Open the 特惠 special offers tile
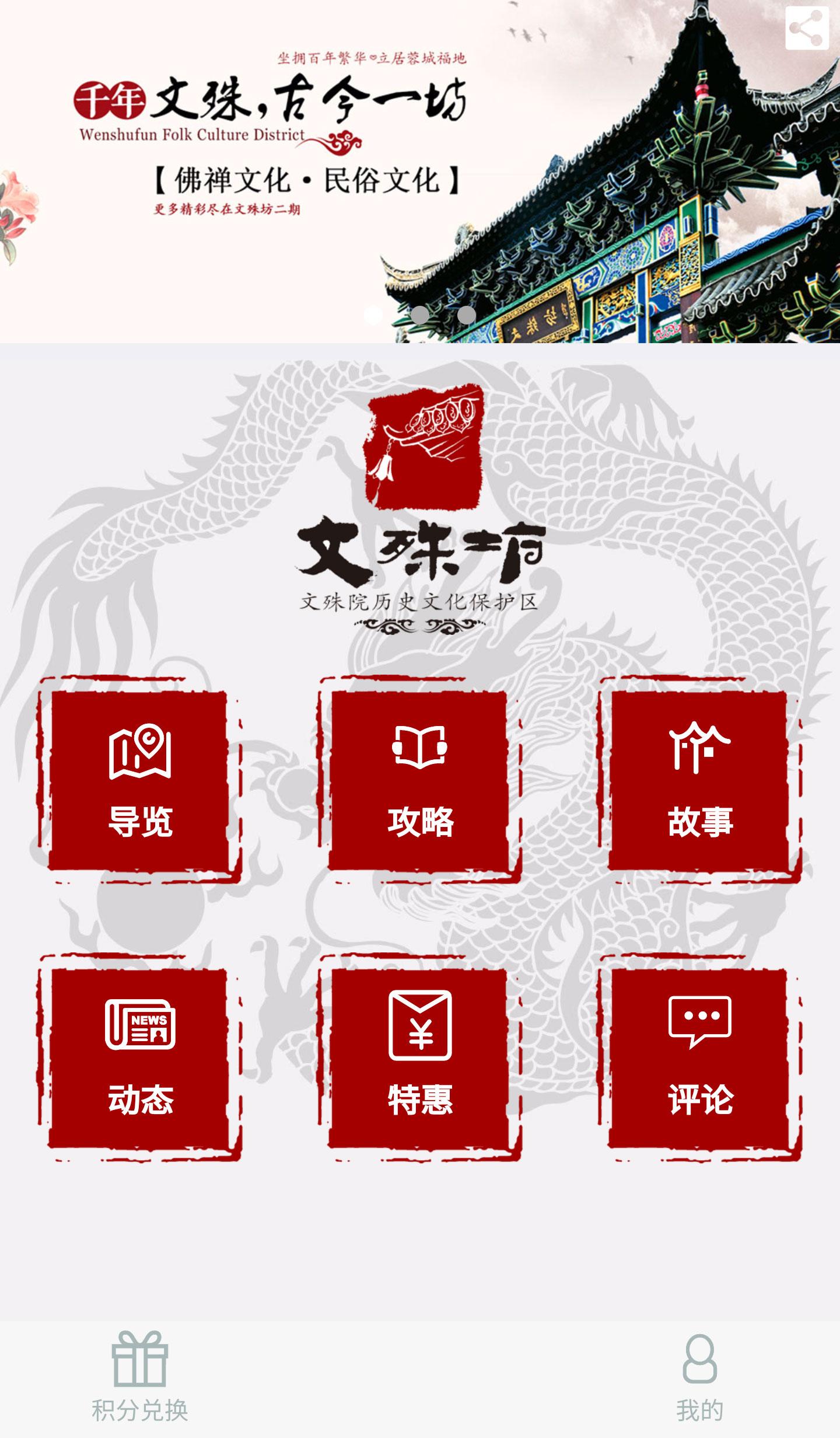Viewport: 840px width, 1438px height. (419, 1057)
